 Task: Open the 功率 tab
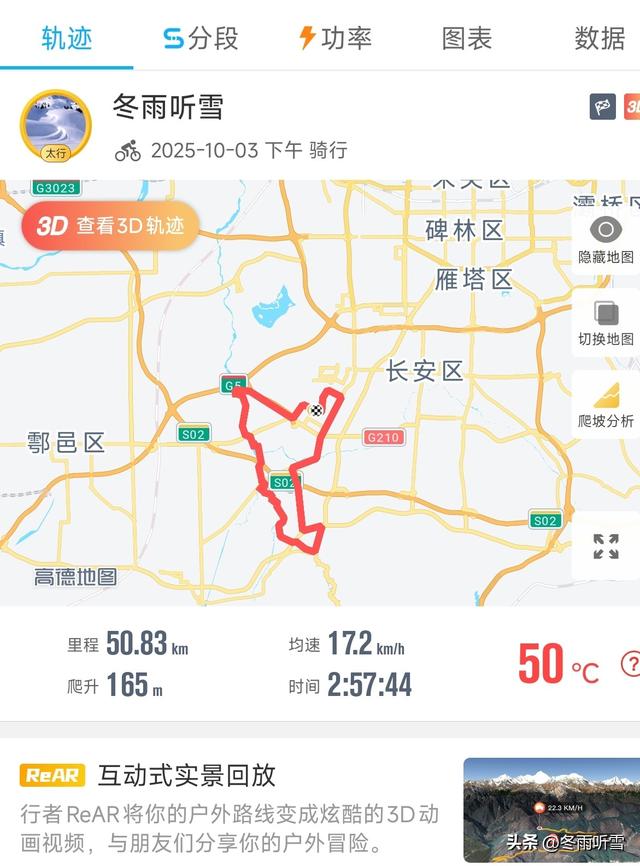(335, 38)
